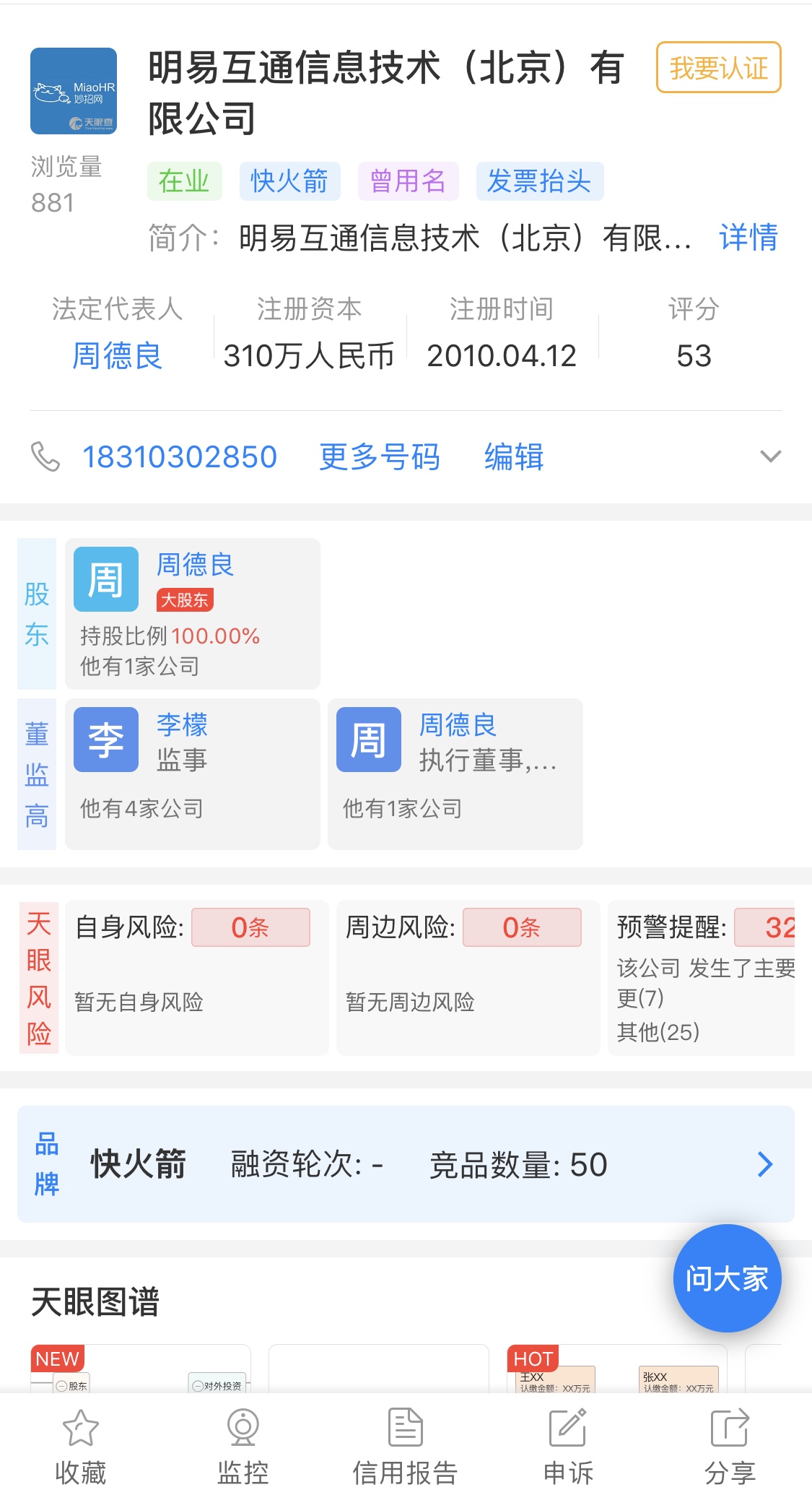
Task: Open 更多号码 link
Action: coord(379,456)
